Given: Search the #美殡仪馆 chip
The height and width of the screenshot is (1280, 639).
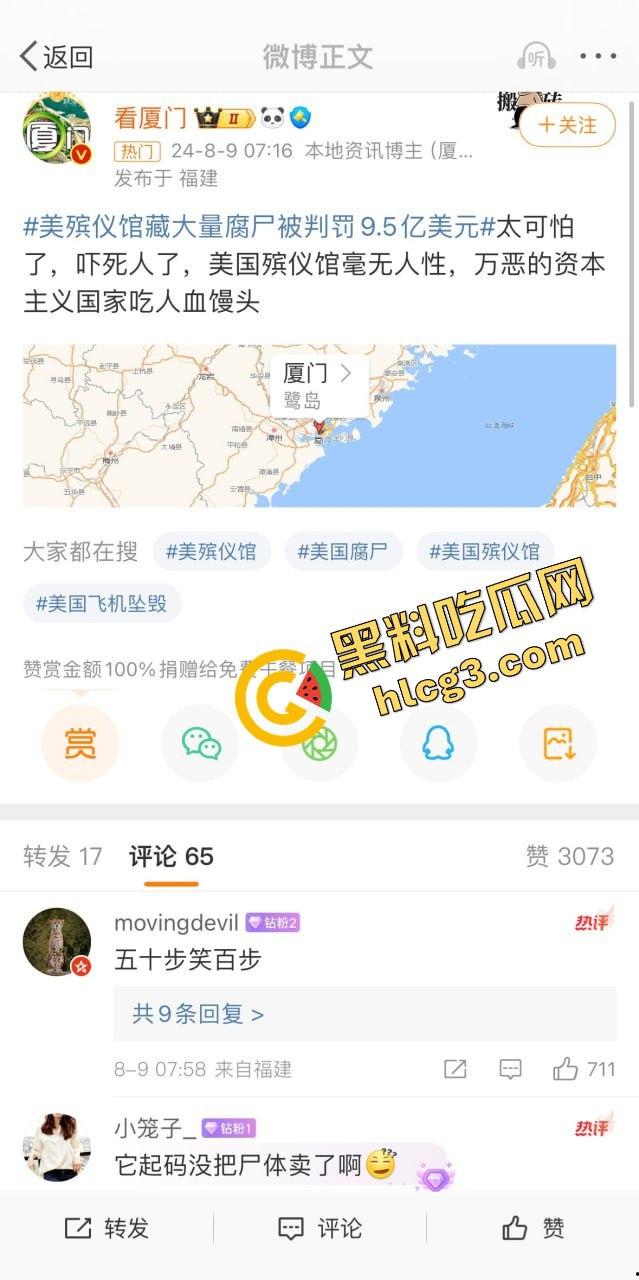Looking at the screenshot, I should coord(211,551).
